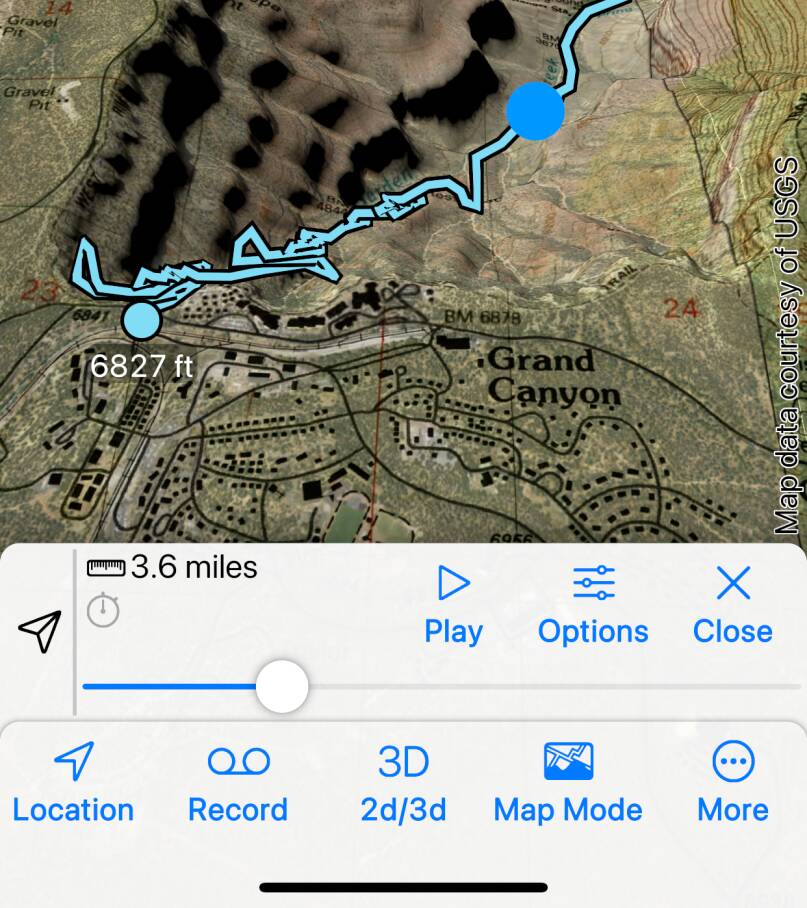Screen dimensions: 807x908
Task: Show my current Location
Action: click(x=73, y=783)
